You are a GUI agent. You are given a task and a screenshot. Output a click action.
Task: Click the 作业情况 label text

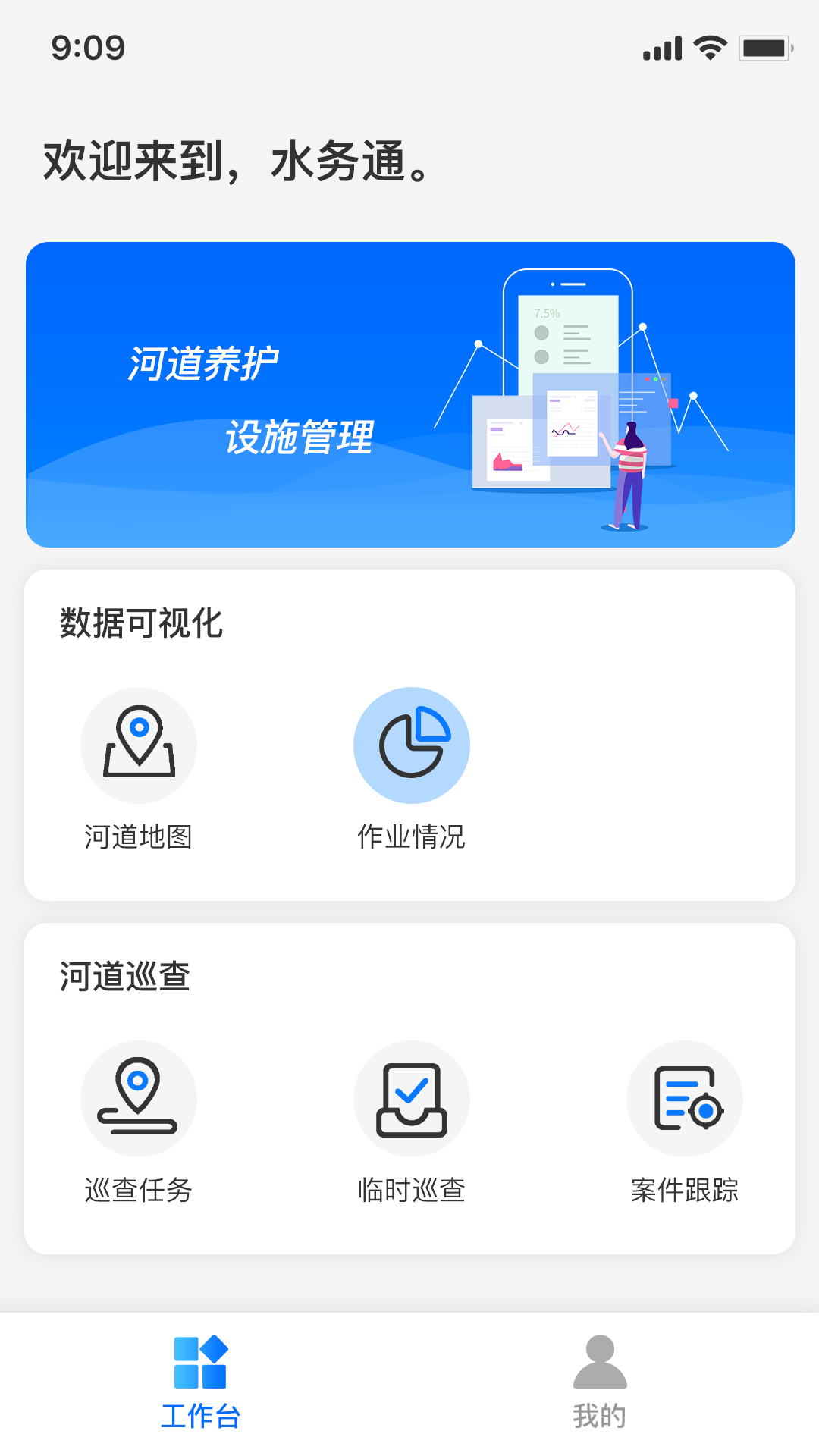(412, 839)
